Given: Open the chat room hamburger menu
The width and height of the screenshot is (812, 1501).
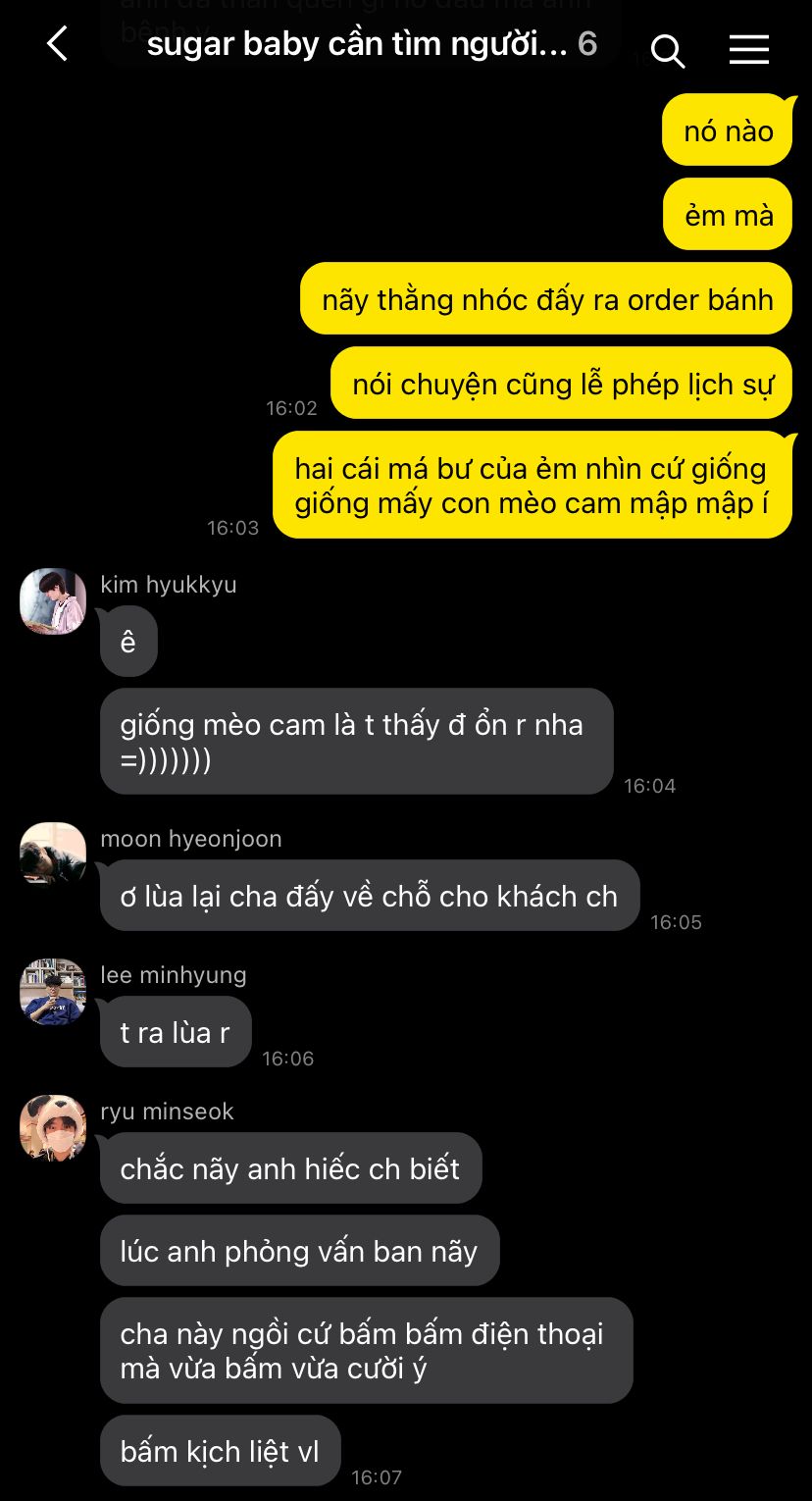Looking at the screenshot, I should click(x=749, y=49).
